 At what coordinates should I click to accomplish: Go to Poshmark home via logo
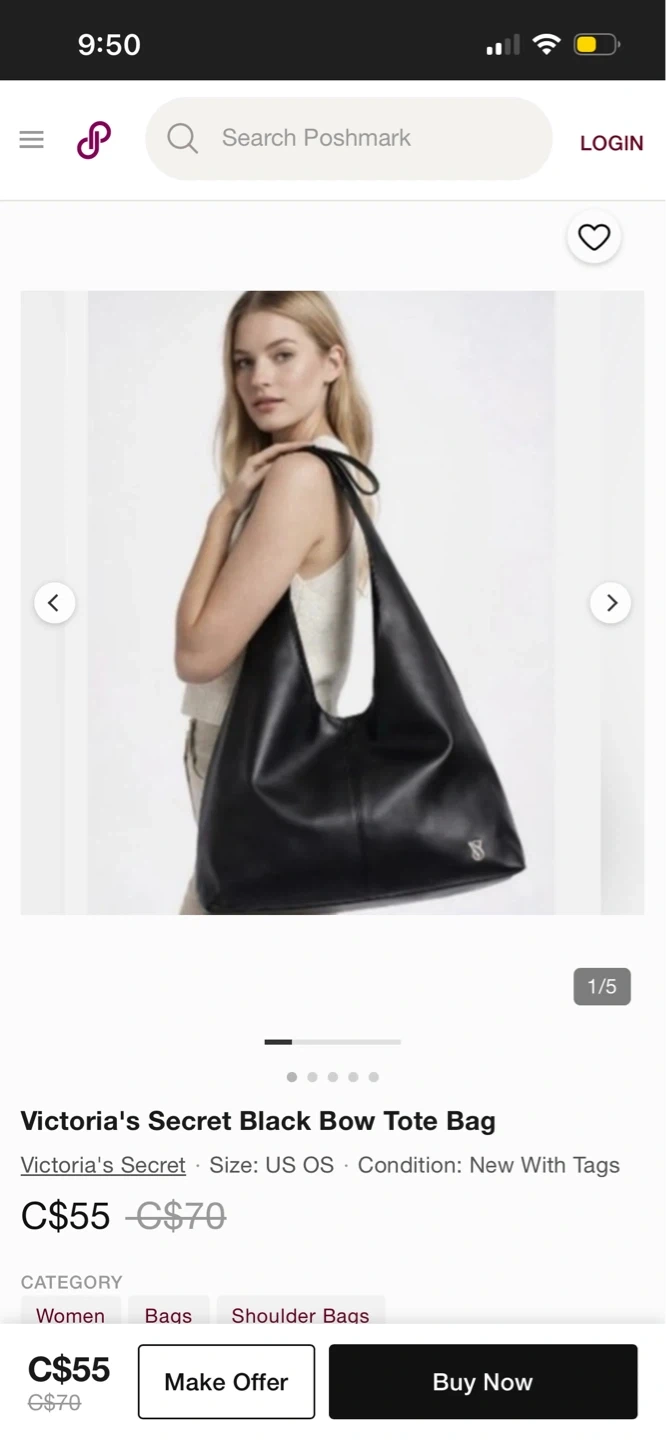[x=94, y=140]
